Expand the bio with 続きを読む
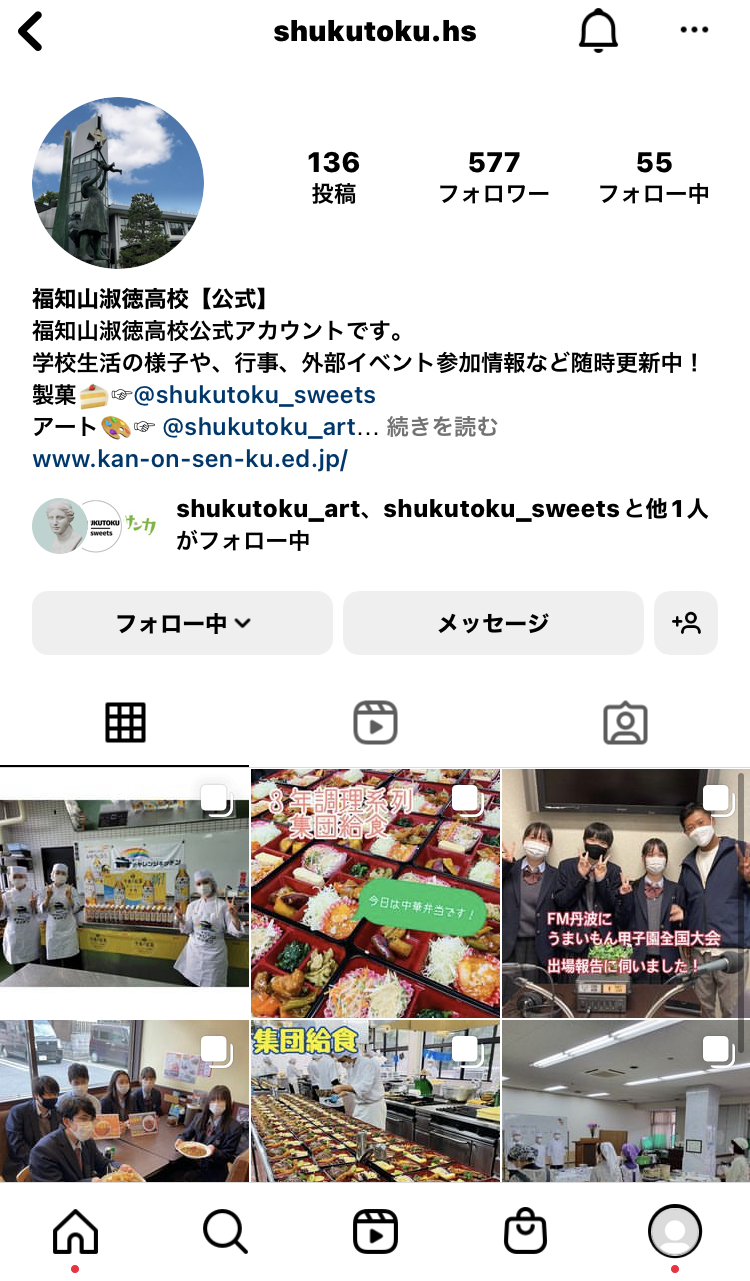The width and height of the screenshot is (750, 1281). (442, 428)
